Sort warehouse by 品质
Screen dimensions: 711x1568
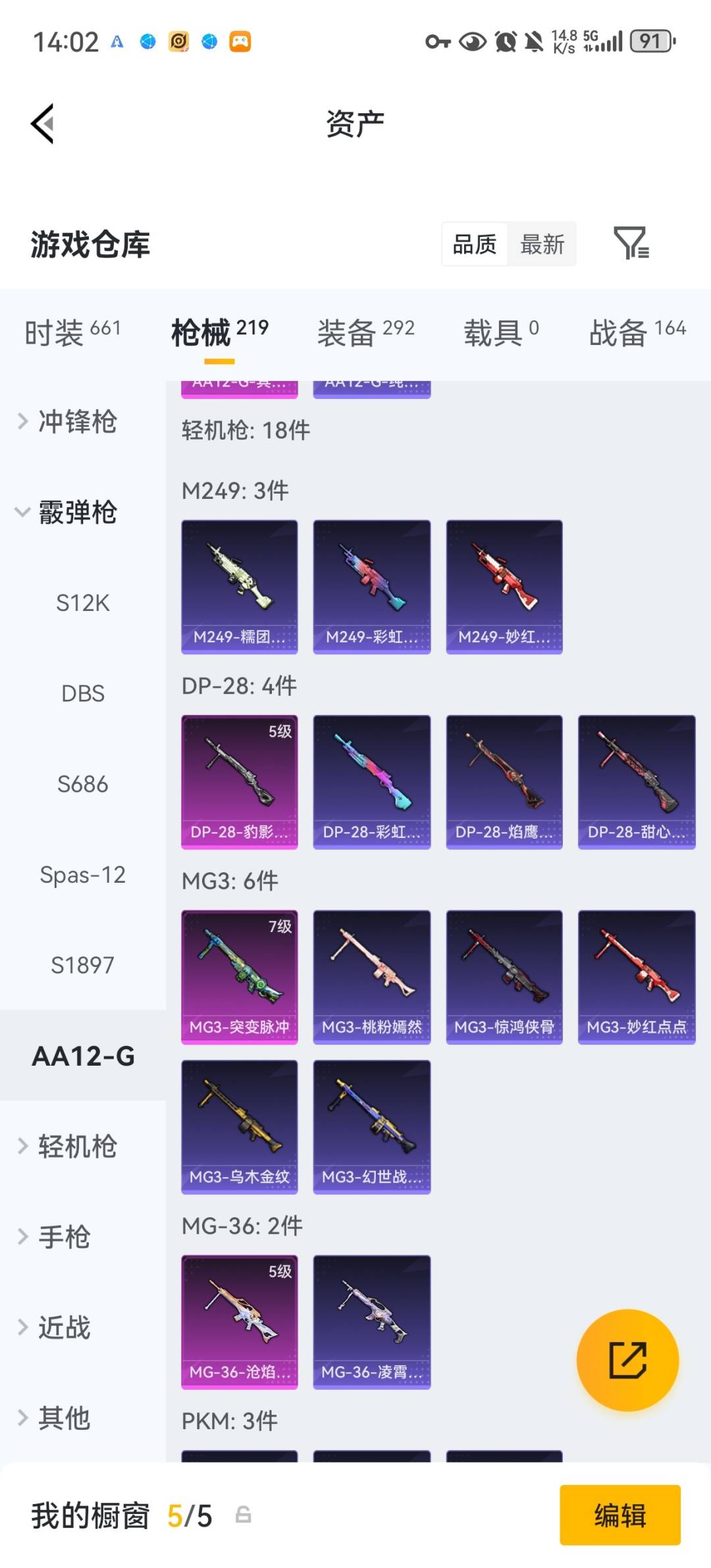click(474, 244)
